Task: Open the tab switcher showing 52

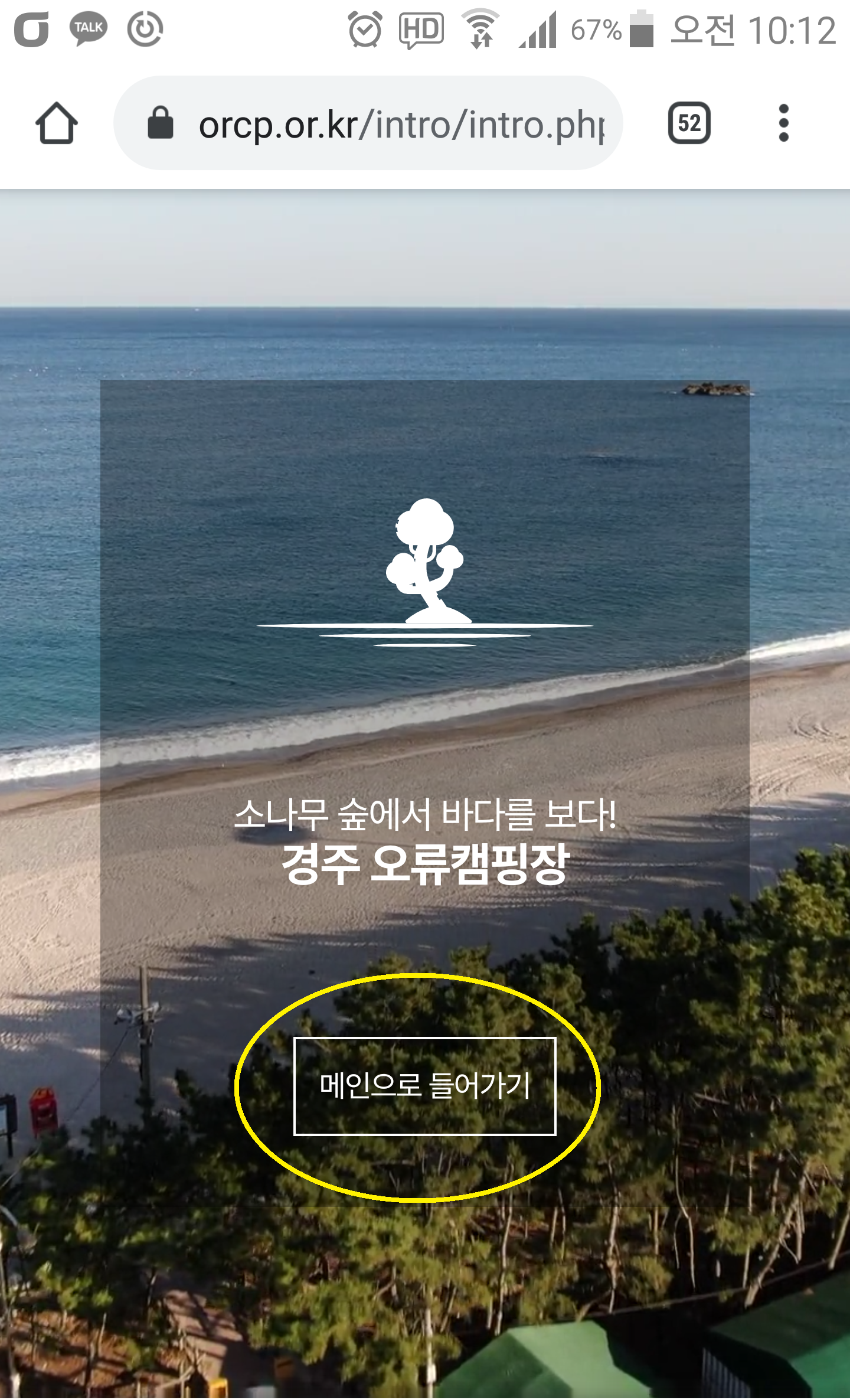Action: [x=689, y=123]
